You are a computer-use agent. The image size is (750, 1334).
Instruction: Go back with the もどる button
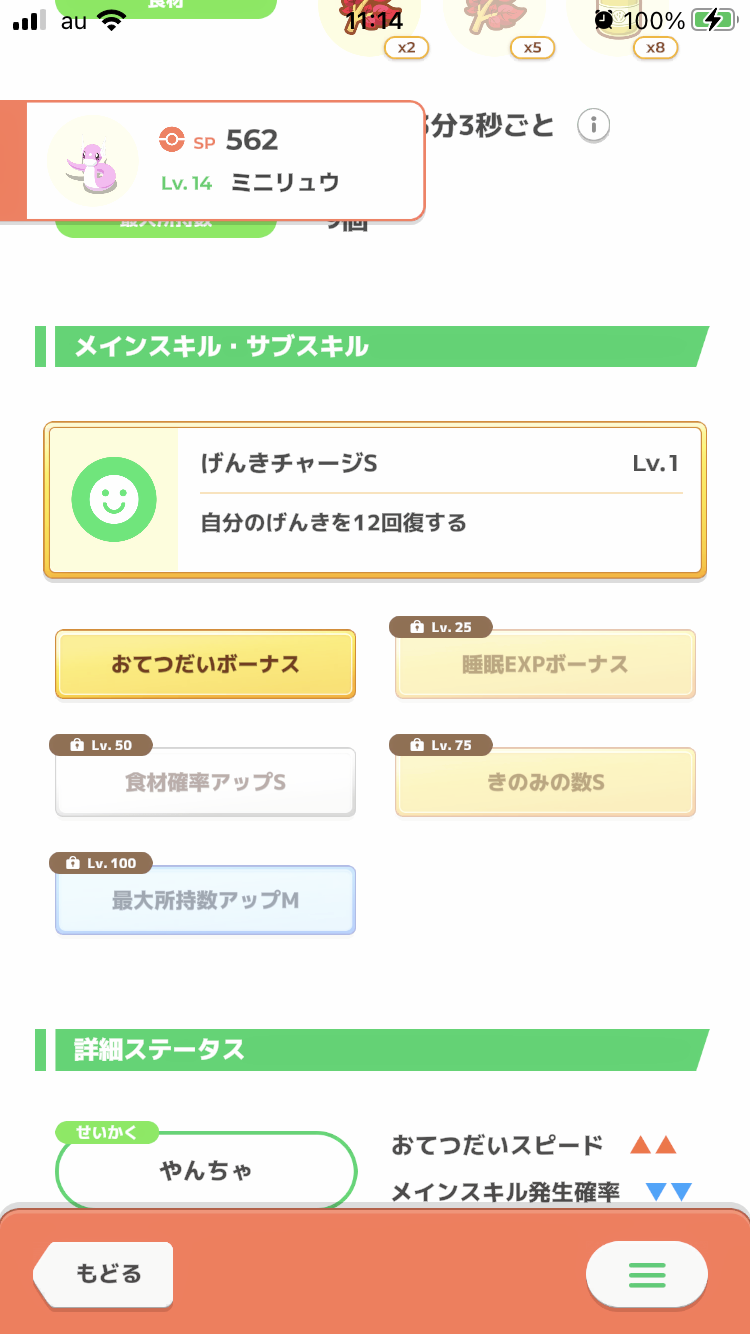[x=104, y=1274]
